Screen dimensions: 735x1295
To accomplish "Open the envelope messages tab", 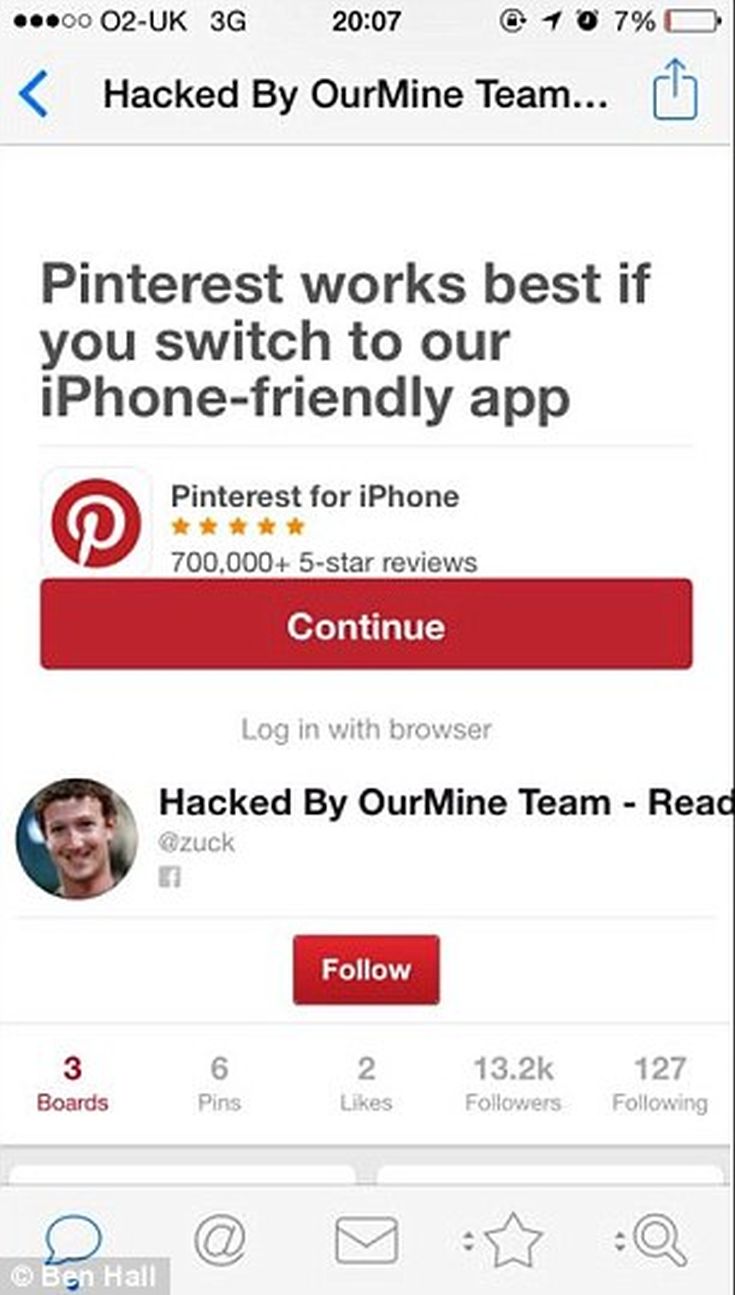I will [366, 1241].
